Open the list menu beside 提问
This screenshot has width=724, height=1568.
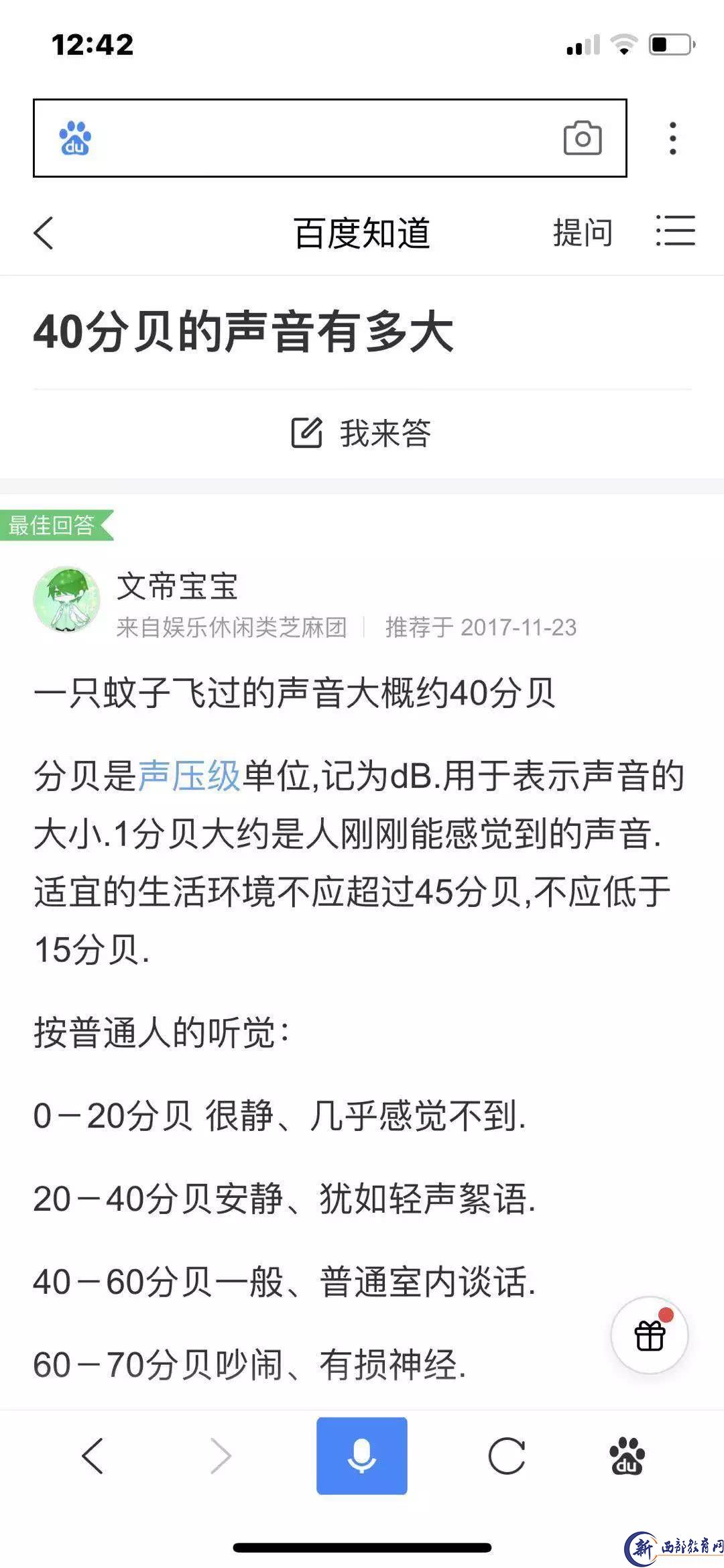coord(675,231)
